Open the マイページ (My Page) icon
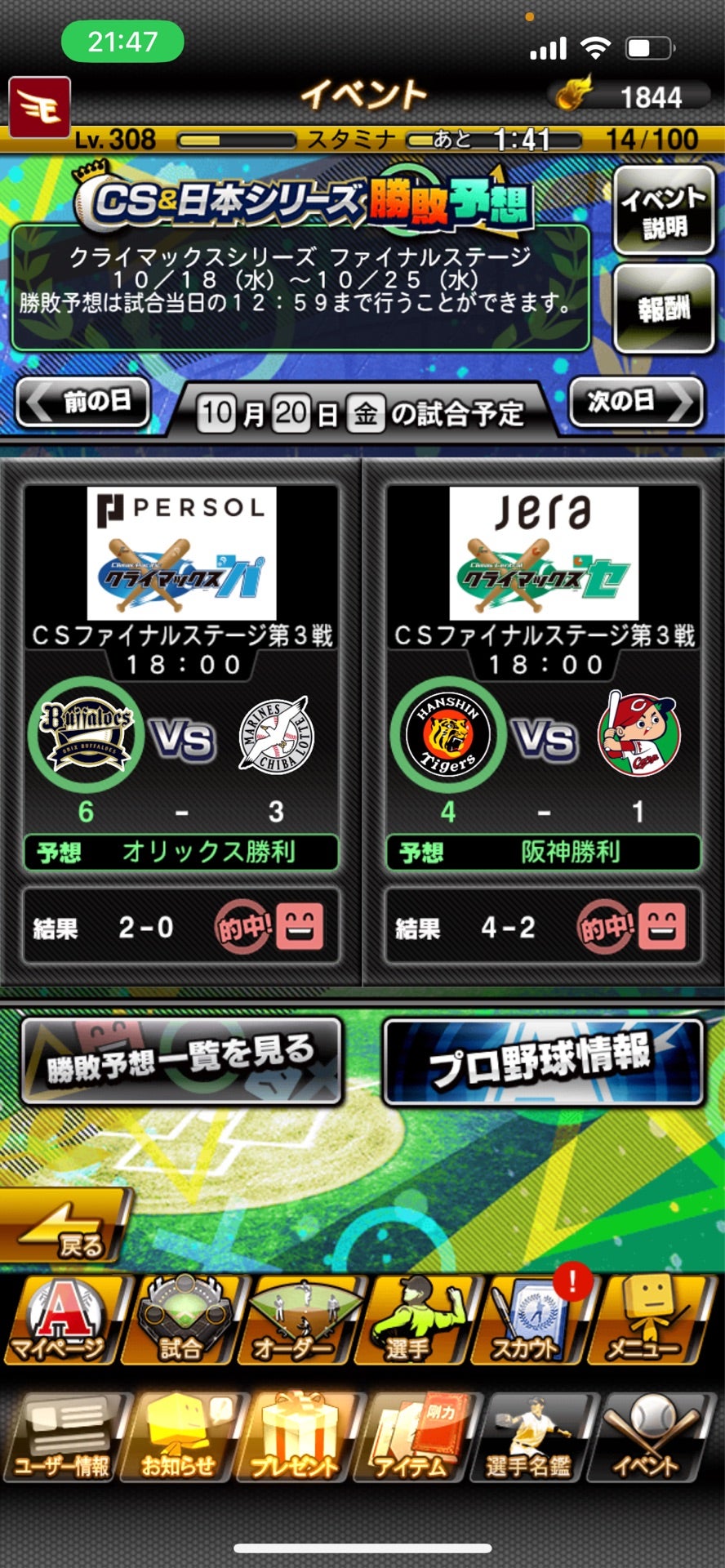 60,1317
